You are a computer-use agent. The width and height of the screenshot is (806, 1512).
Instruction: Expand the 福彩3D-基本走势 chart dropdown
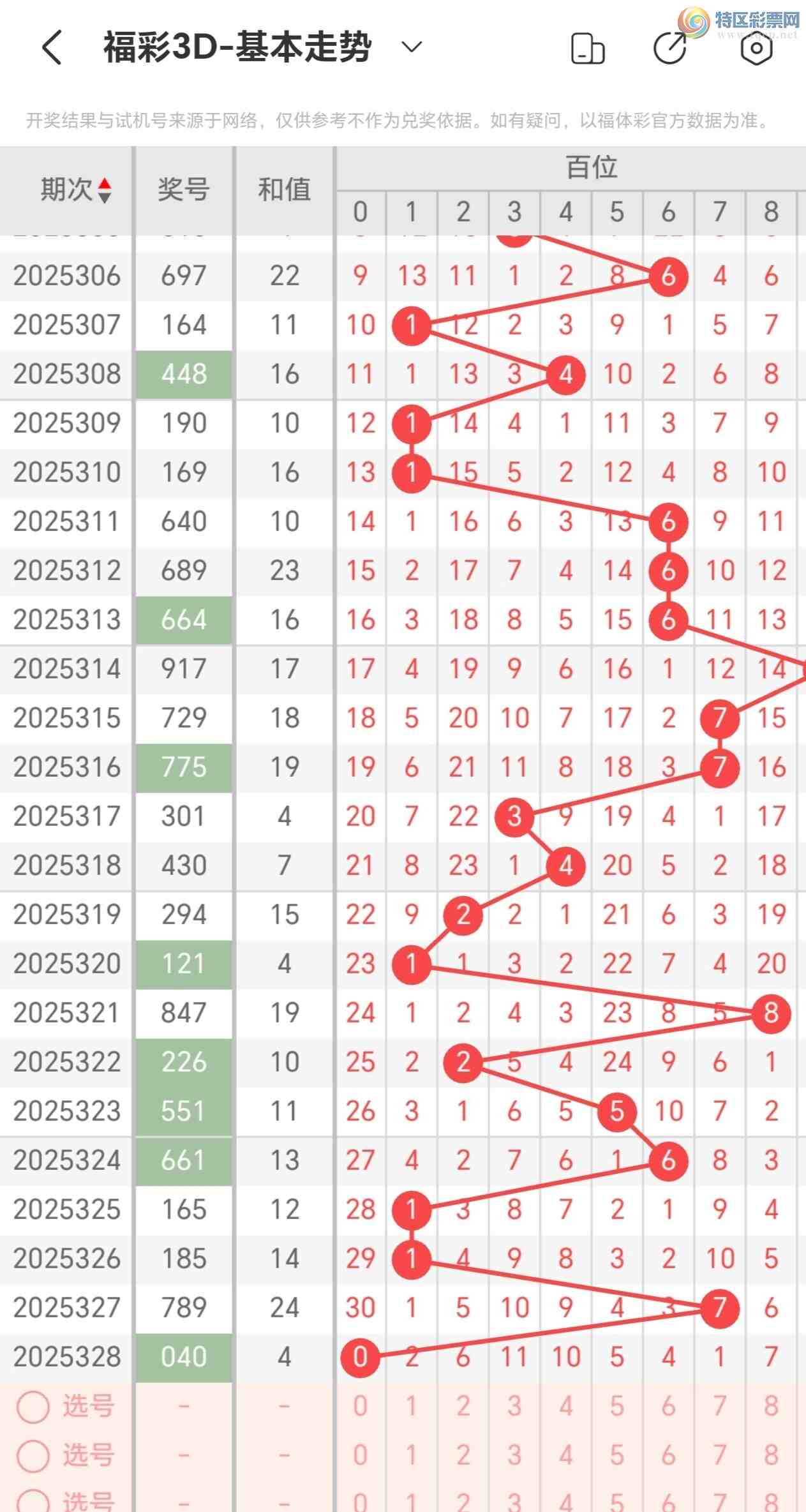click(x=412, y=47)
